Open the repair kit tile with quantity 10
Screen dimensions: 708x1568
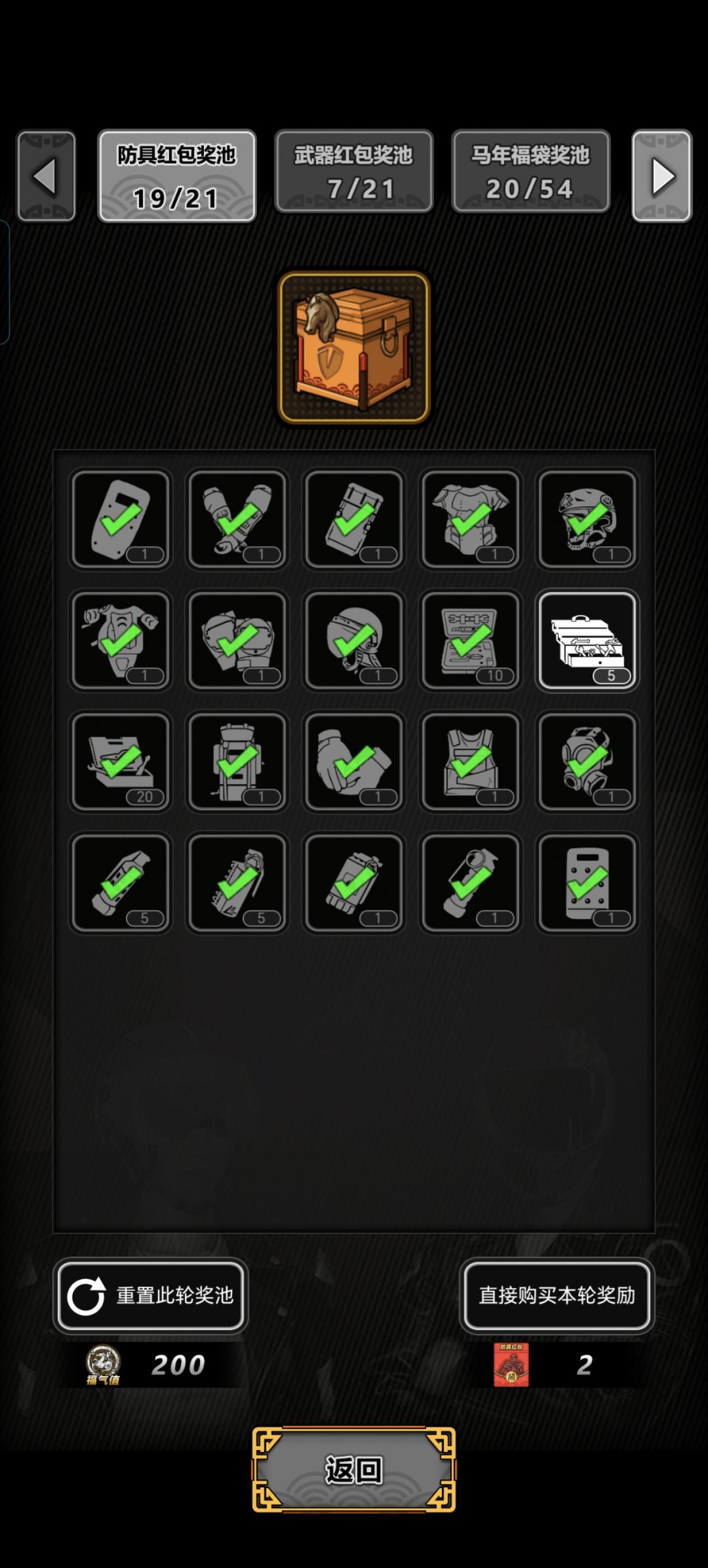coord(470,640)
